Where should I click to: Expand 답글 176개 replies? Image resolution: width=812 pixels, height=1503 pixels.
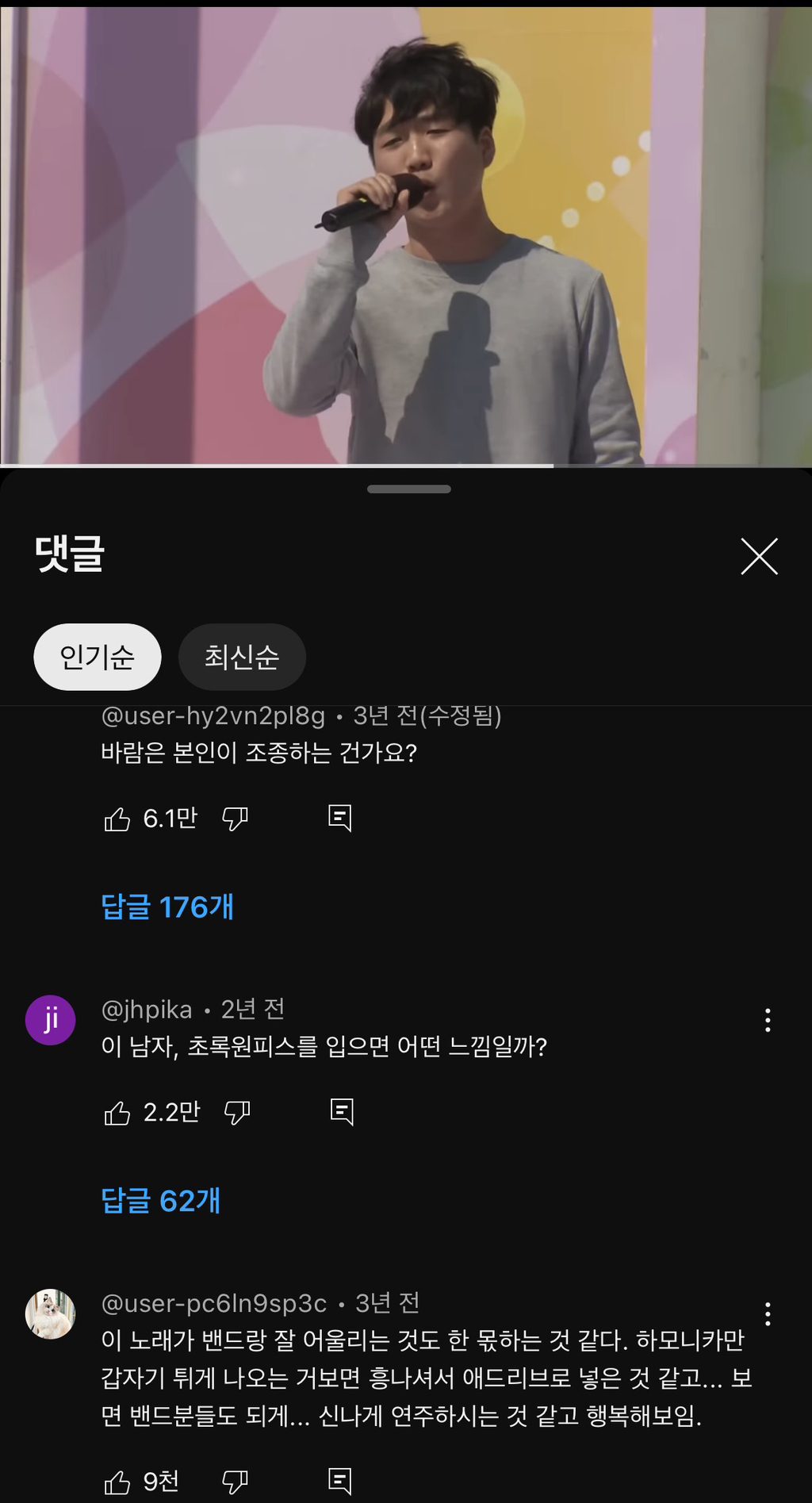167,907
